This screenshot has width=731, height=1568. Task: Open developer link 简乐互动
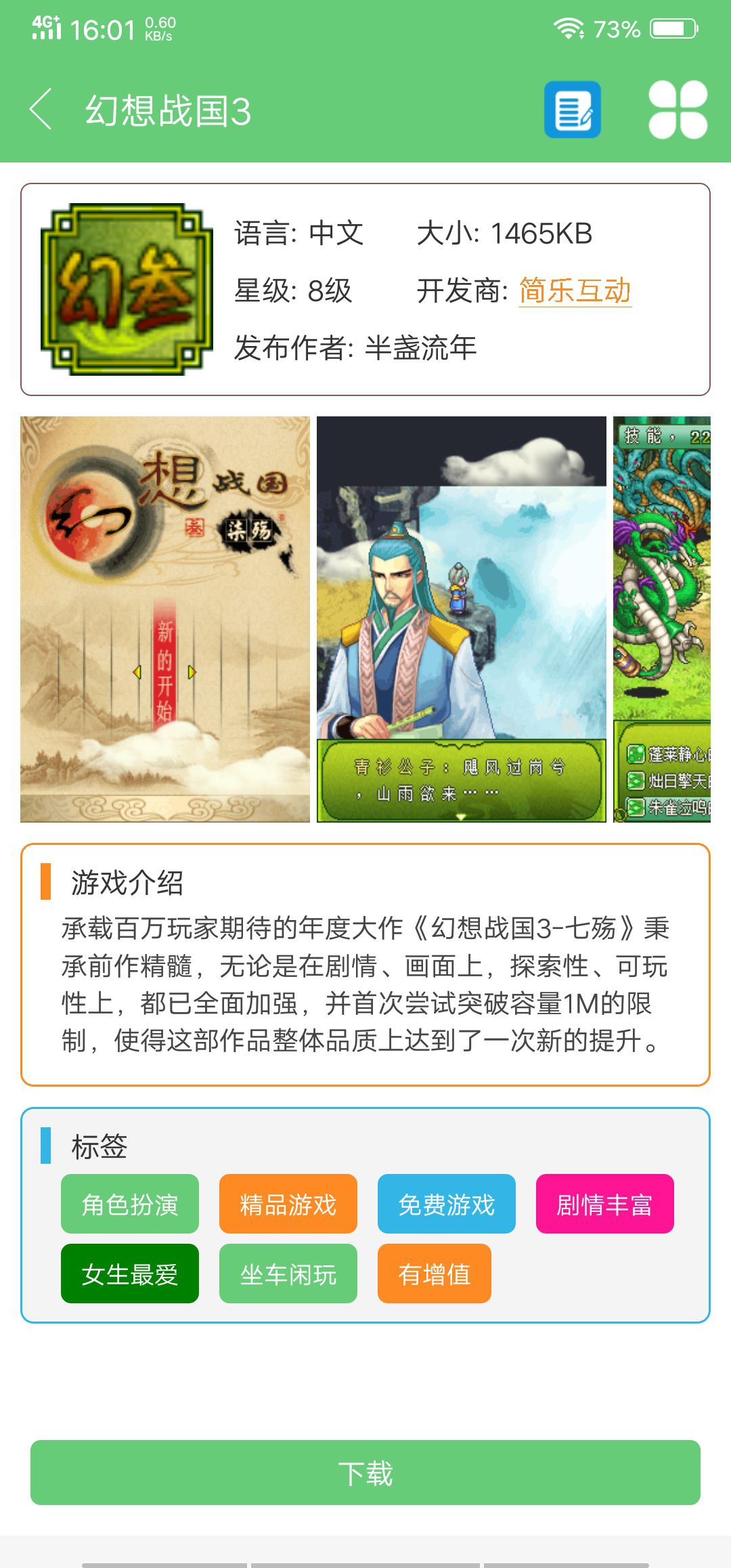[x=575, y=290]
